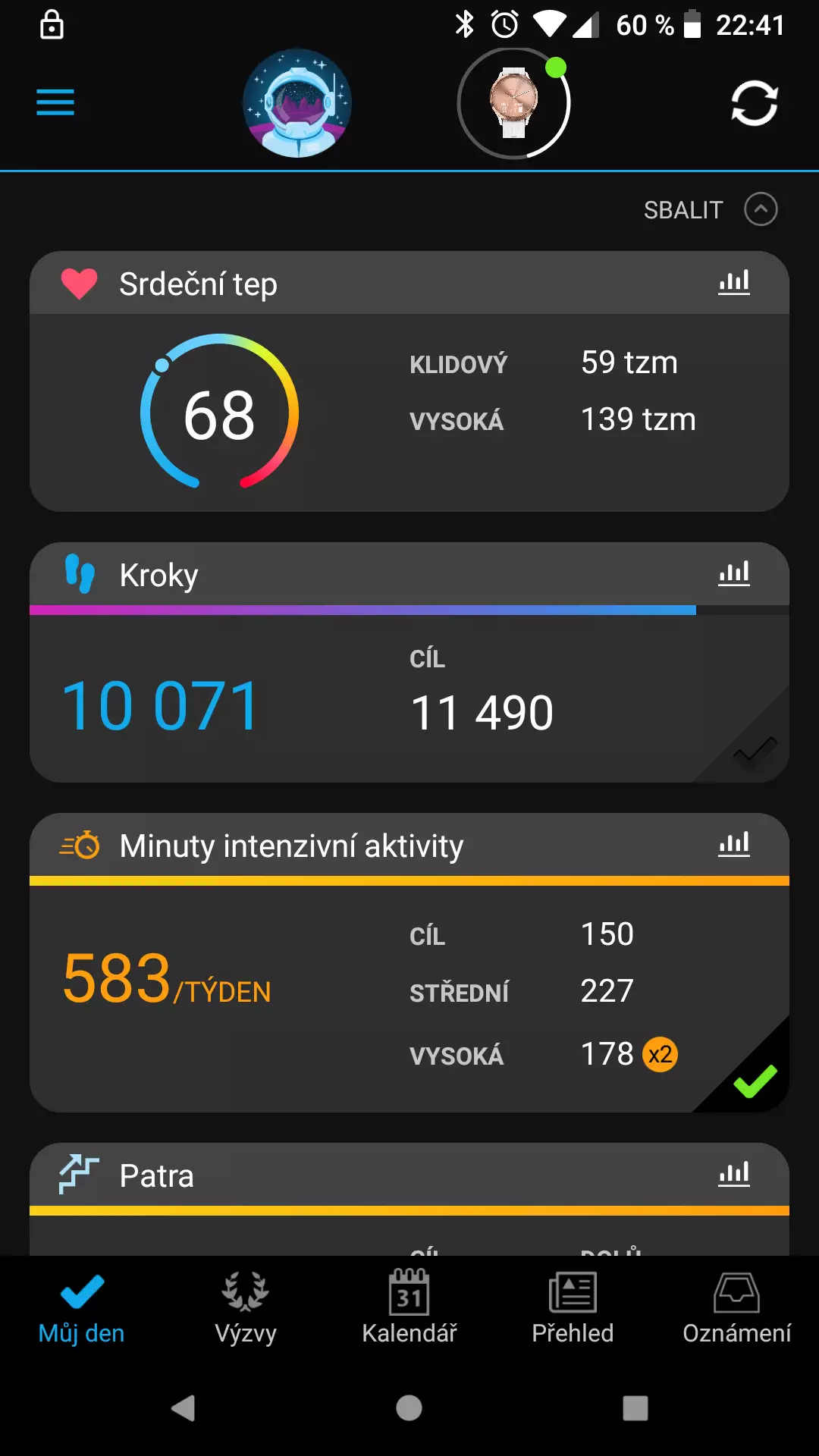This screenshot has width=819, height=1456.
Task: Open the Patra chart icon
Action: point(734,1174)
